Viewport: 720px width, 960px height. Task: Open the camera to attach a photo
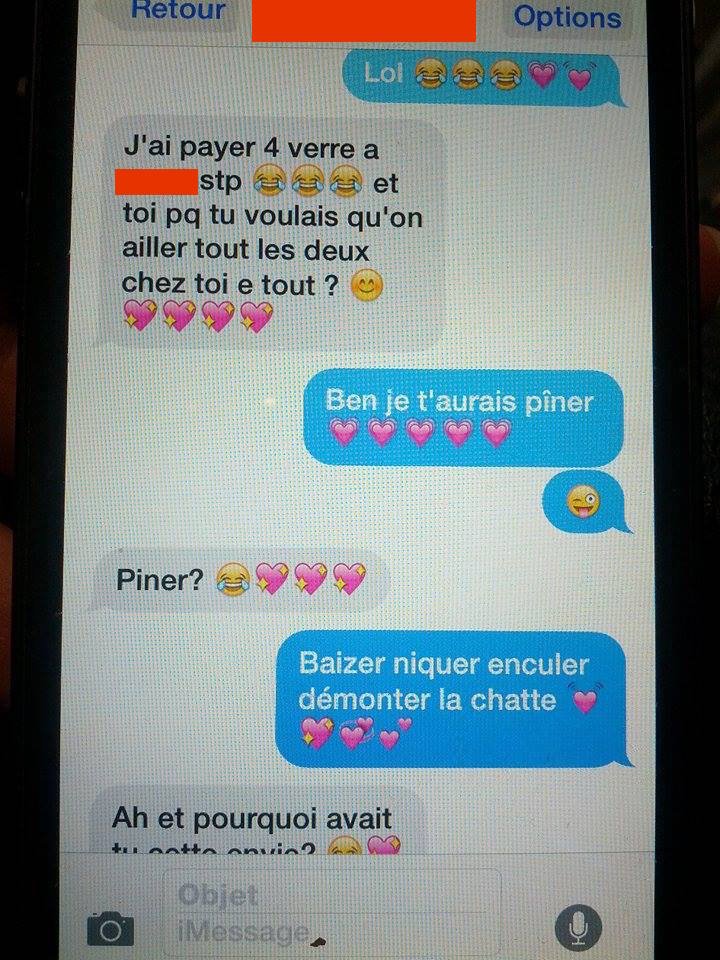point(111,929)
